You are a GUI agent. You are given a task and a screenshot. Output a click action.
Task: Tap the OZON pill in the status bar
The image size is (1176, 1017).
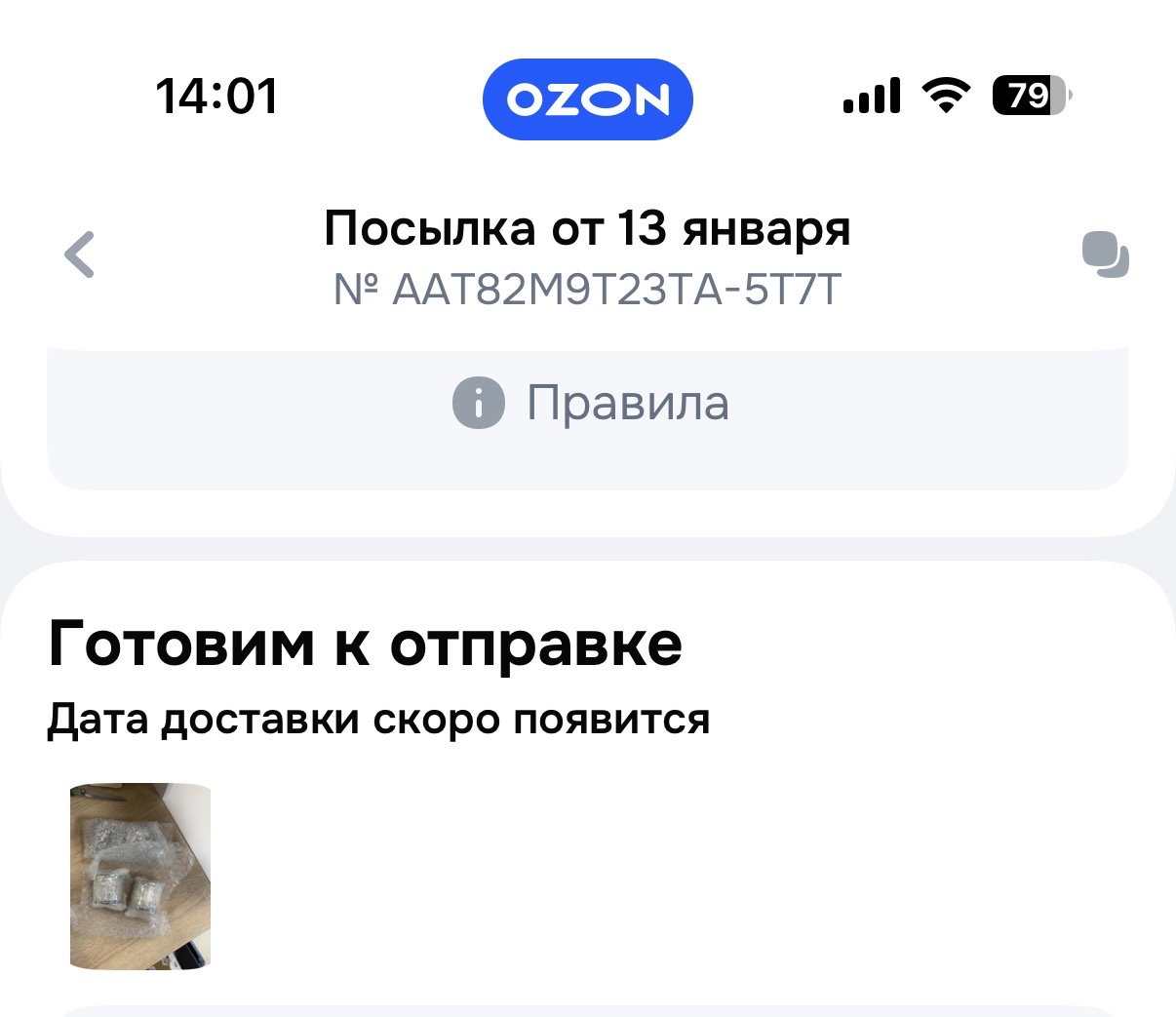[x=587, y=98]
